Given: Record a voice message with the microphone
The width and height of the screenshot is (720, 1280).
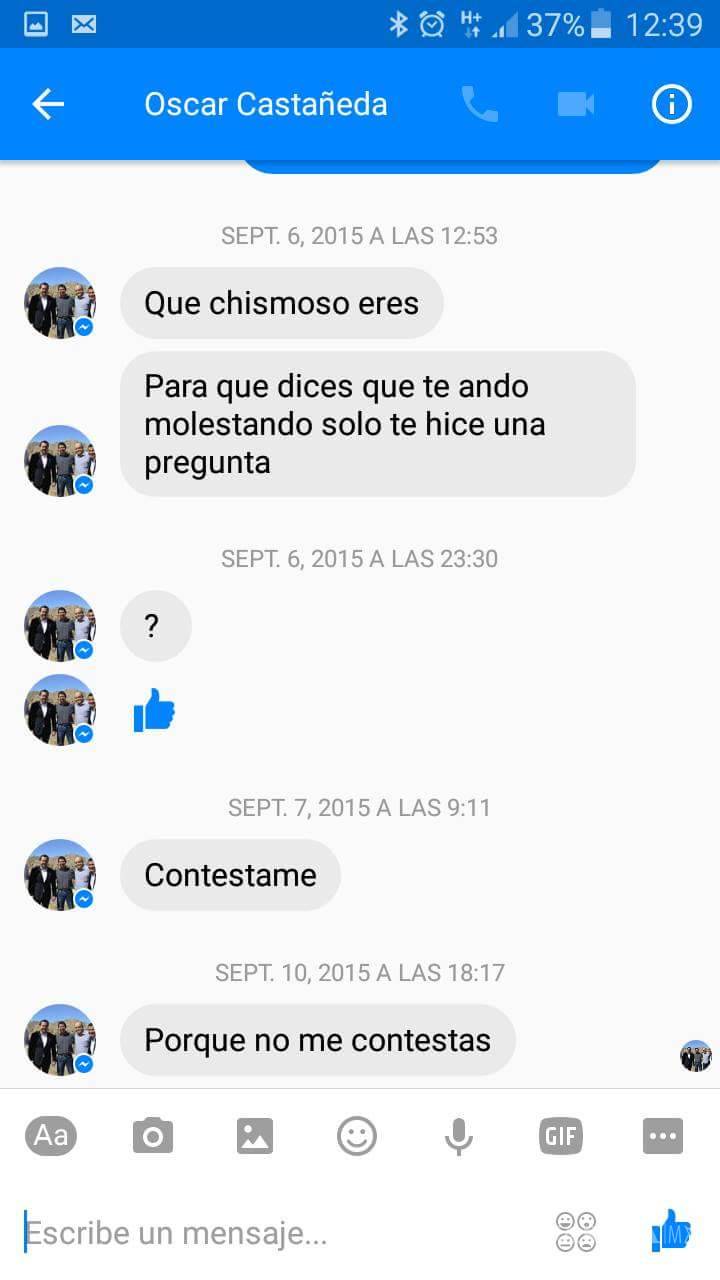Looking at the screenshot, I should click(458, 1135).
